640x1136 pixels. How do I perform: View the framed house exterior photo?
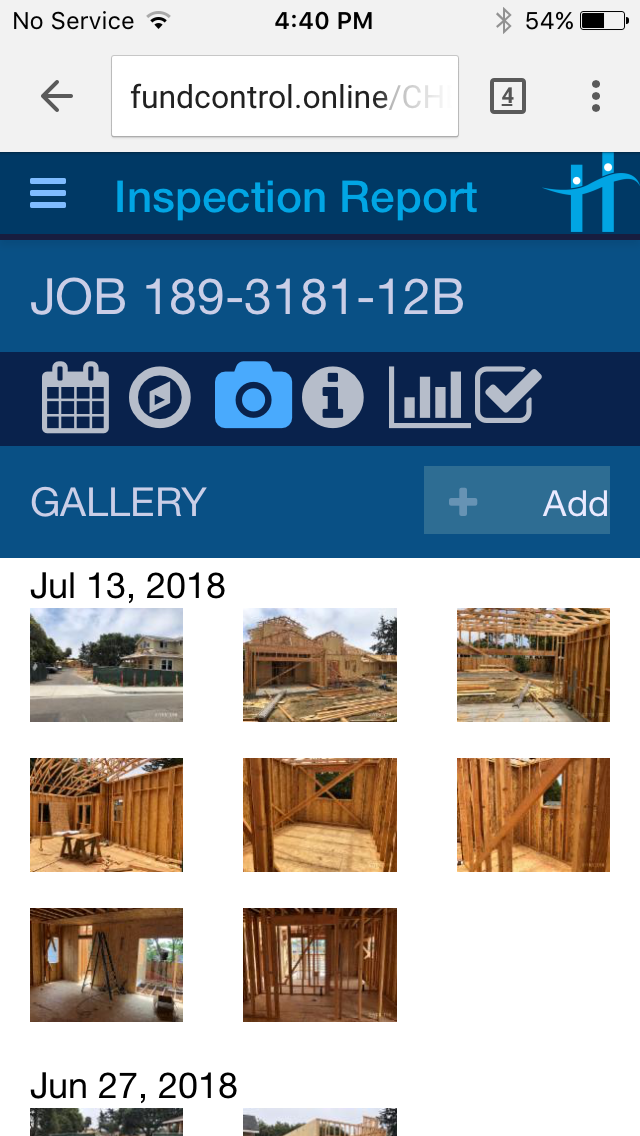tap(320, 665)
